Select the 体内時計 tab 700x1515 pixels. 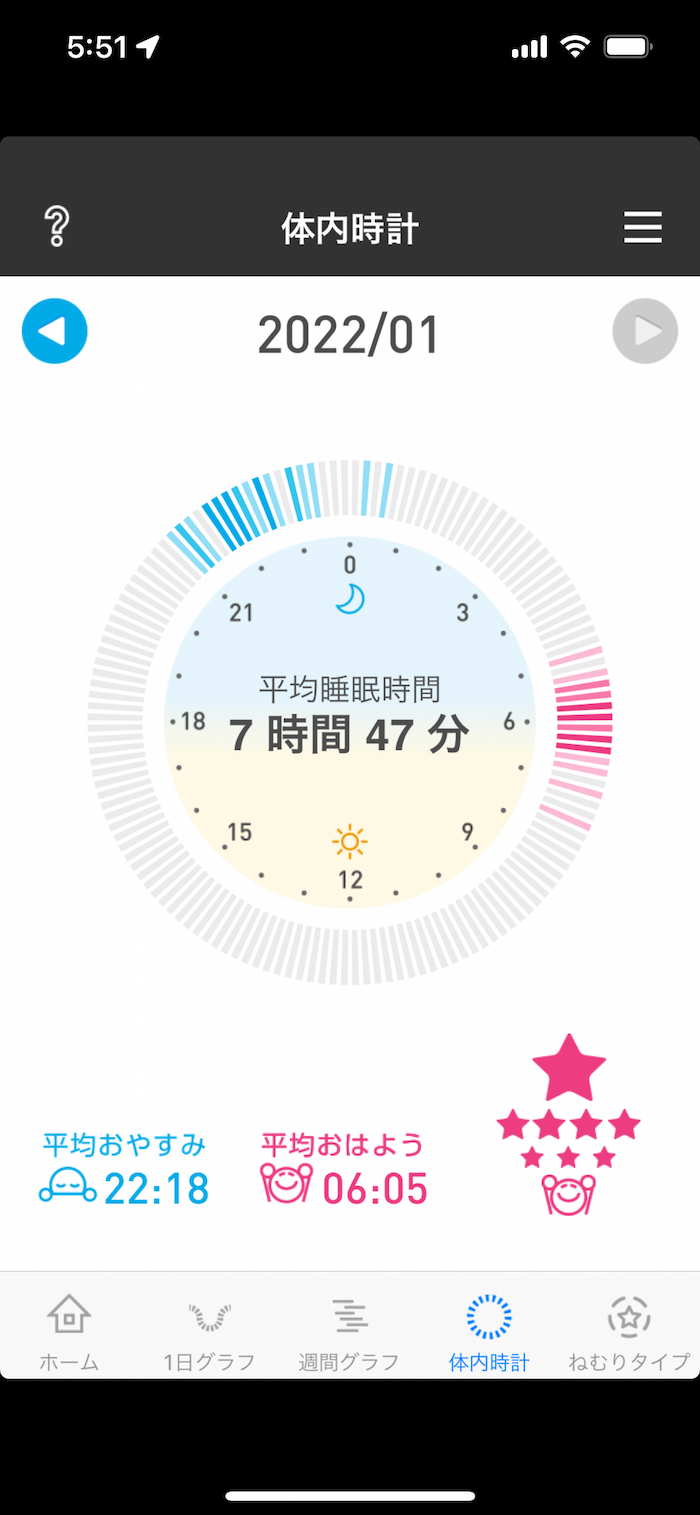(489, 1332)
